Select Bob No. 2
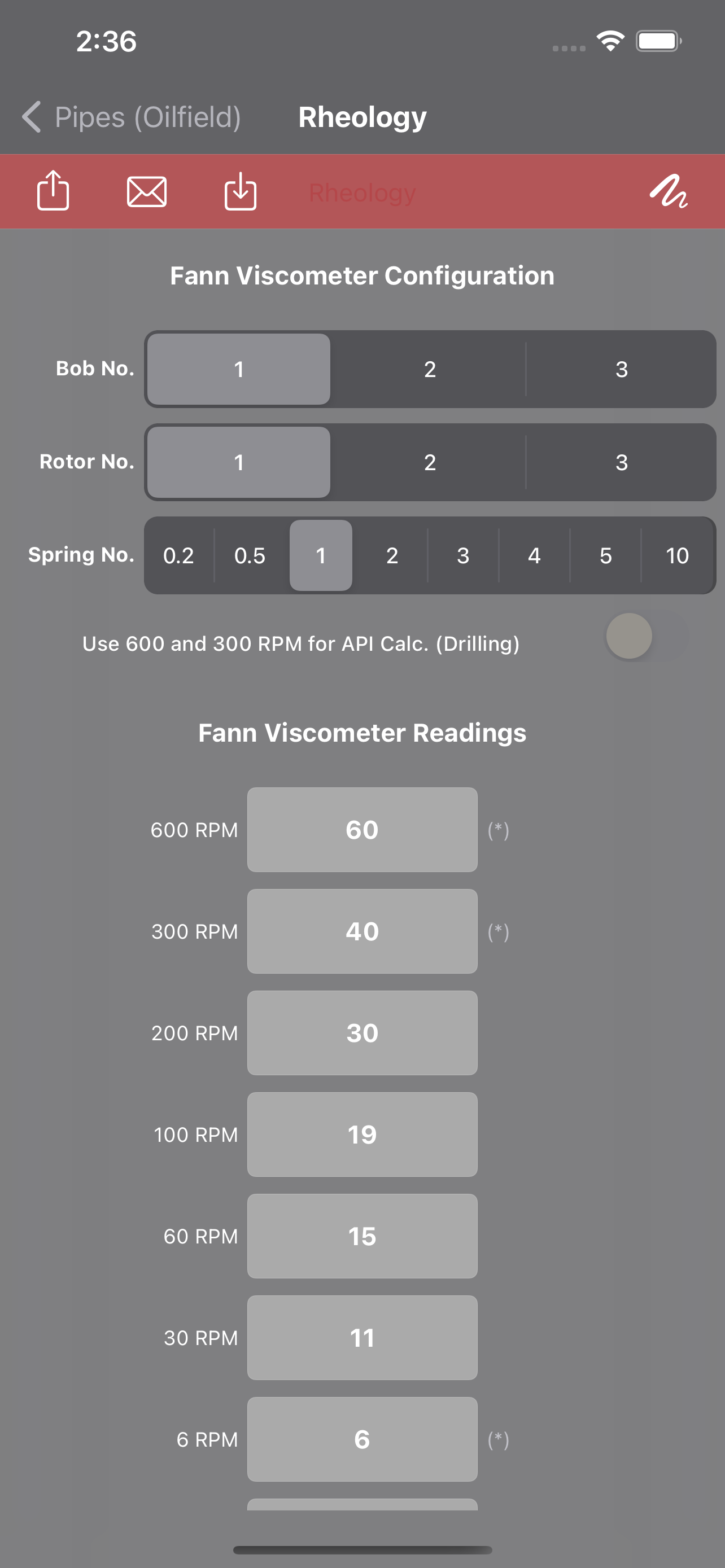 tap(430, 370)
